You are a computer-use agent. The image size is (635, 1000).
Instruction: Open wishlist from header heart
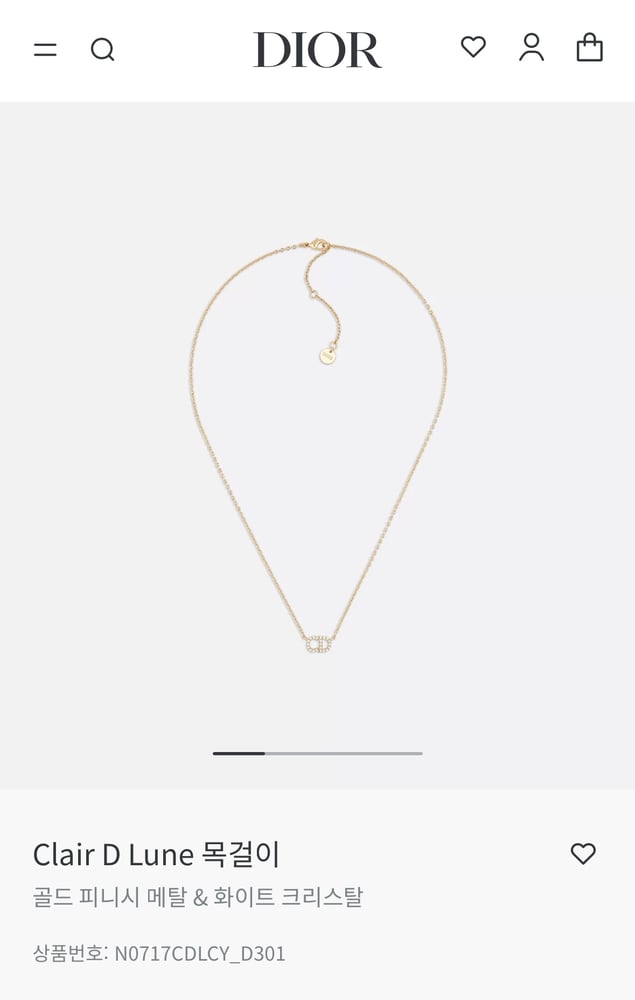click(x=473, y=47)
